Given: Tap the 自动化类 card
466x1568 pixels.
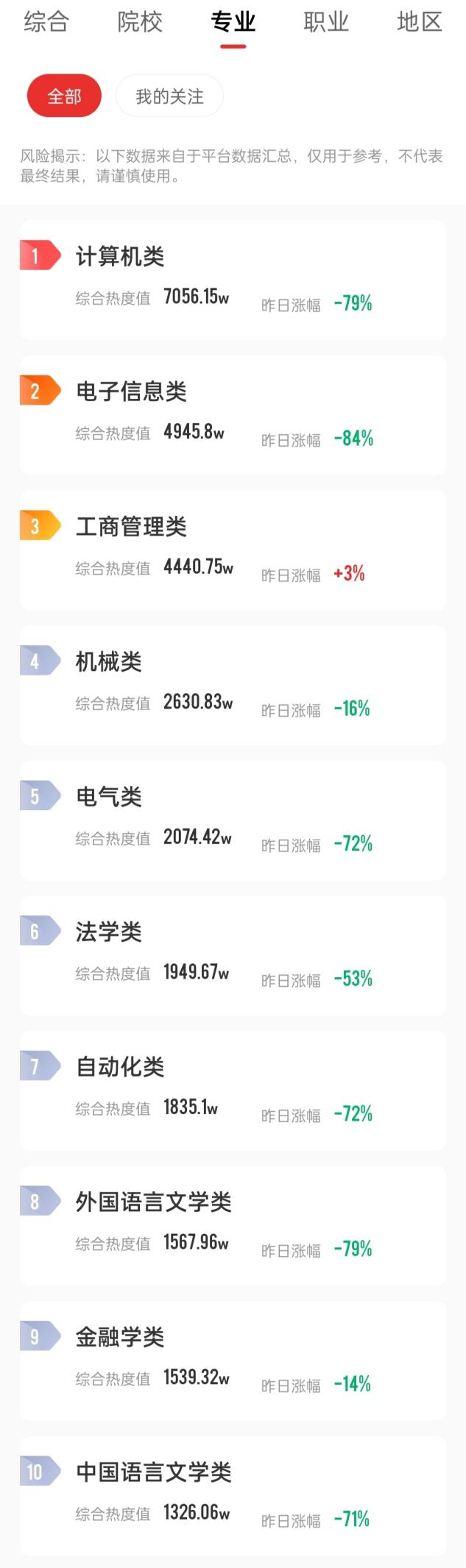Looking at the screenshot, I should point(233,1090).
